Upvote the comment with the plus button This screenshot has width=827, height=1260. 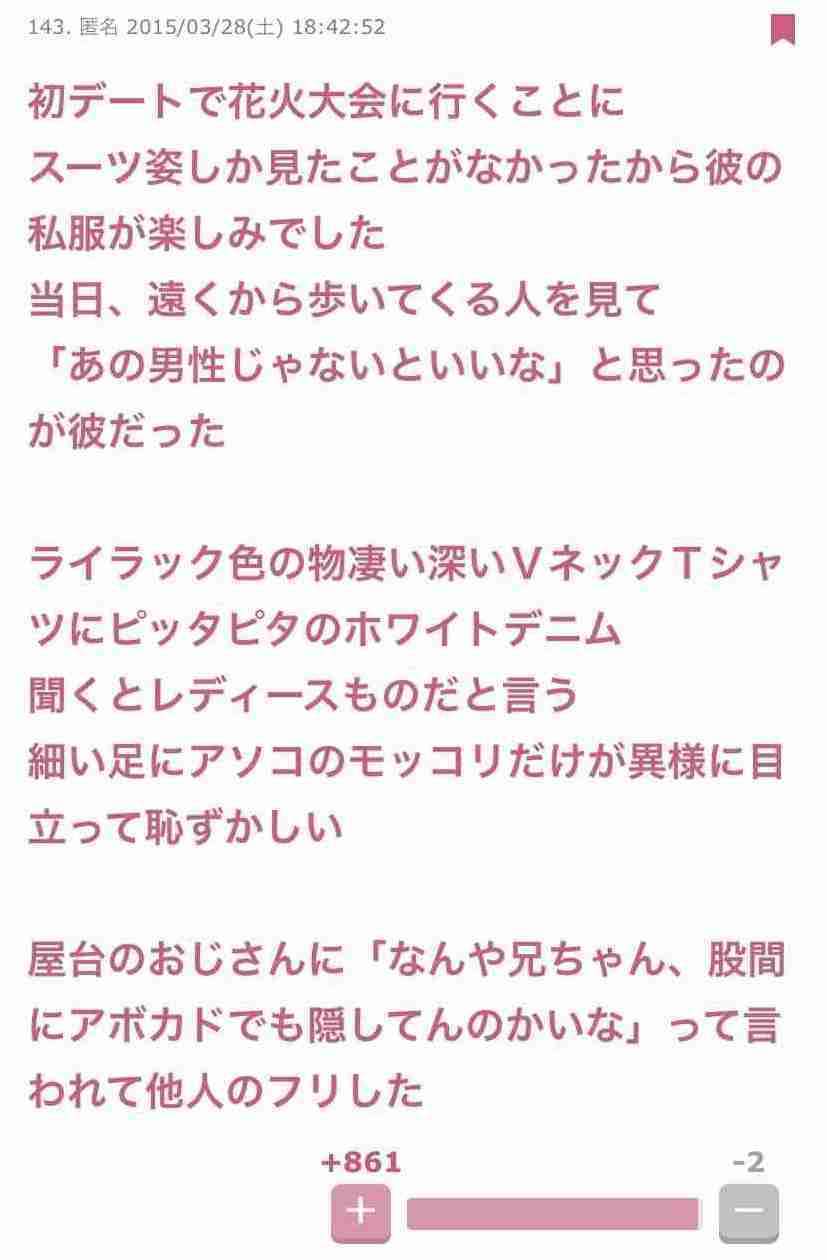click(361, 1212)
